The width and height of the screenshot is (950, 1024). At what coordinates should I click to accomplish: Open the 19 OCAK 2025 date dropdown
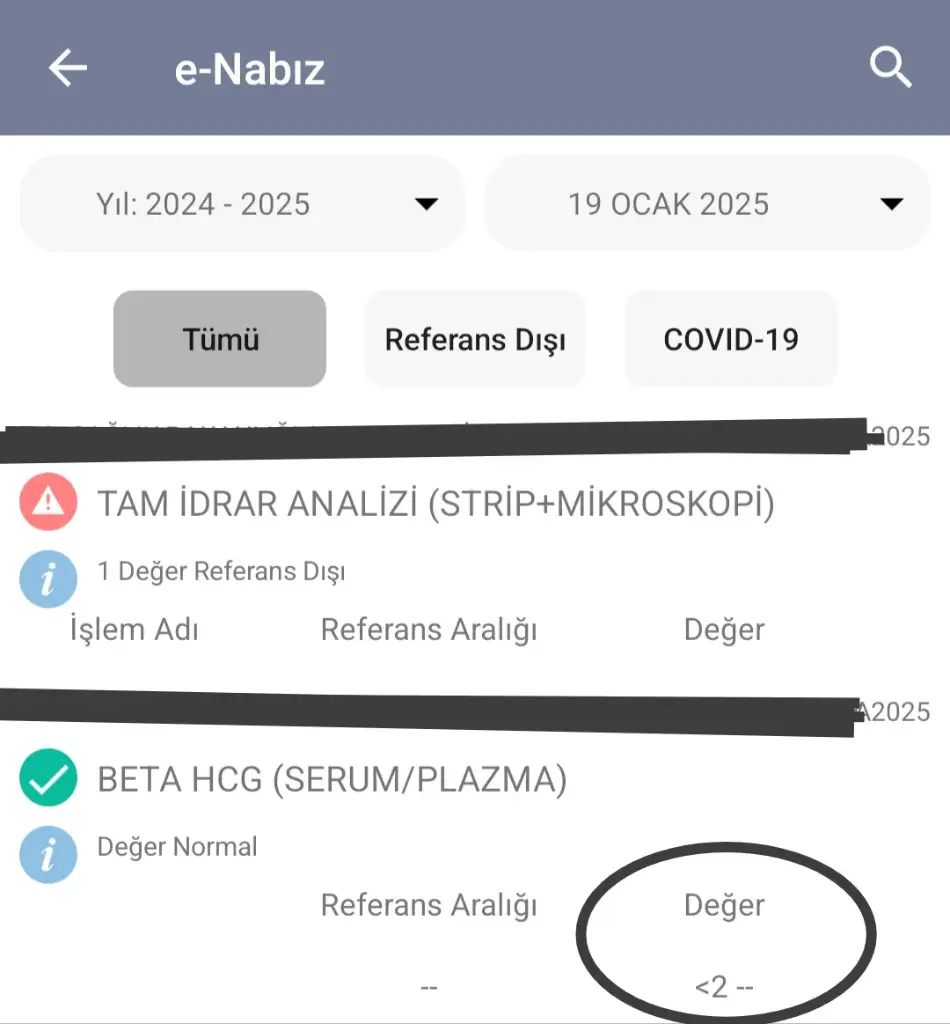pyautogui.click(x=708, y=204)
